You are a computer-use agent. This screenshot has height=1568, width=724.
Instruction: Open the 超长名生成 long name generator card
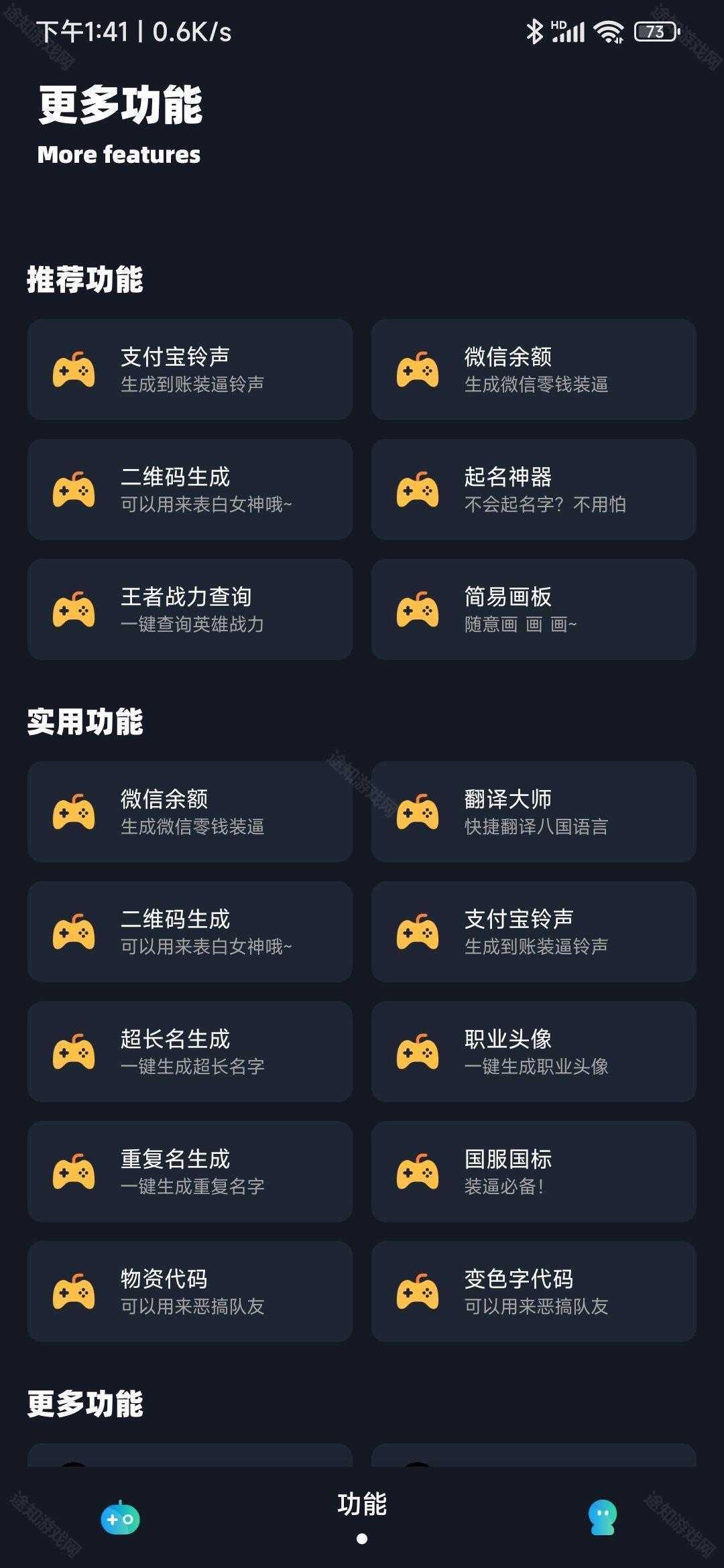pos(190,1052)
